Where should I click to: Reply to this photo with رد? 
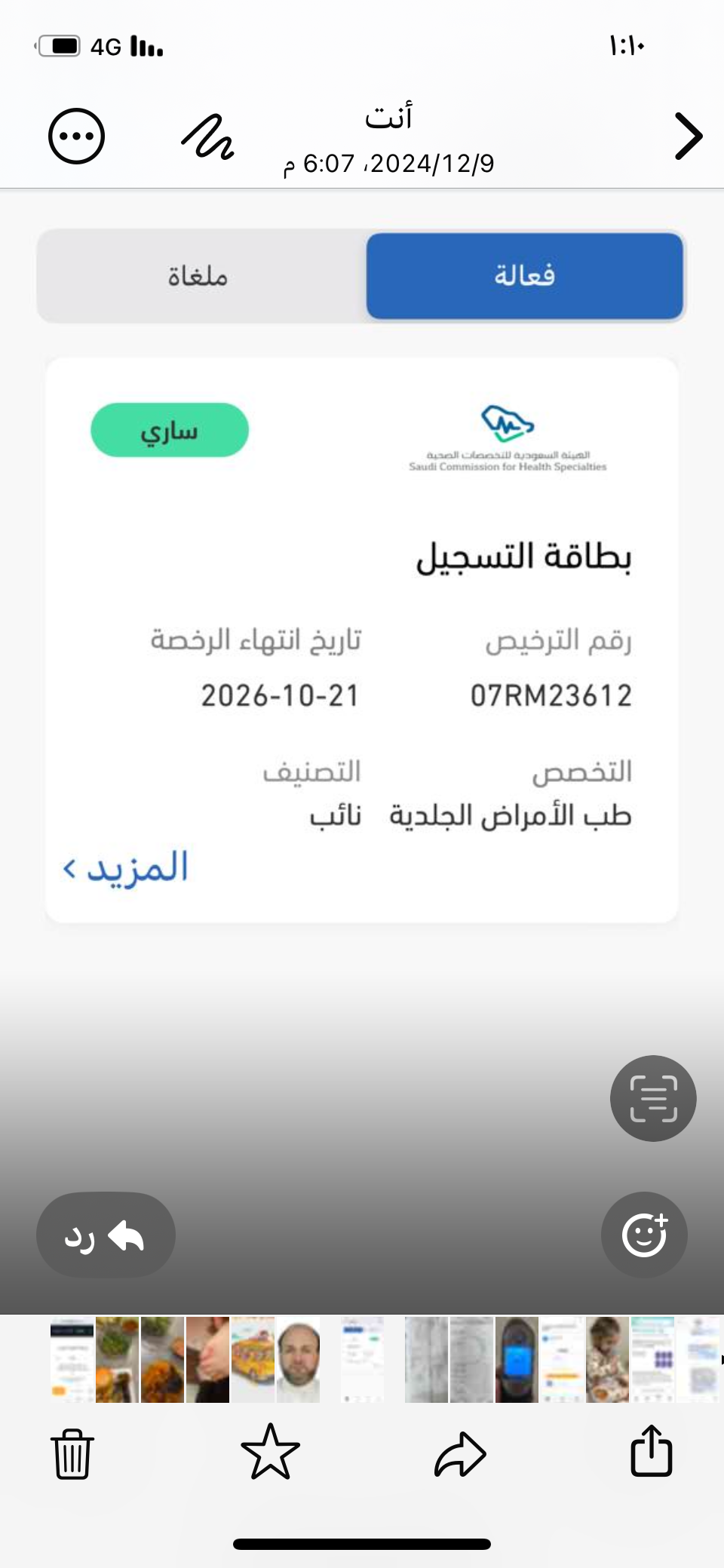[x=106, y=1235]
